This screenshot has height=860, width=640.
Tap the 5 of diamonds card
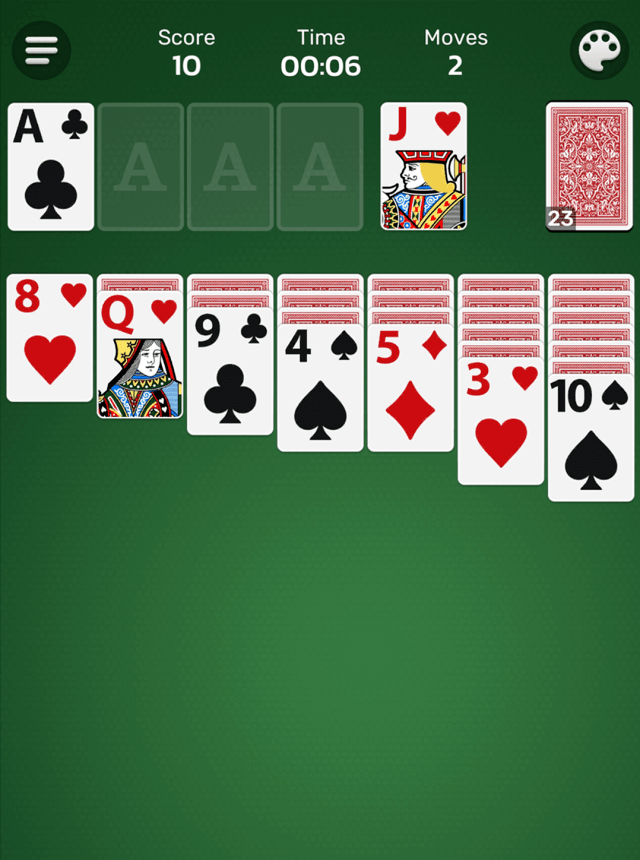[x=410, y=390]
